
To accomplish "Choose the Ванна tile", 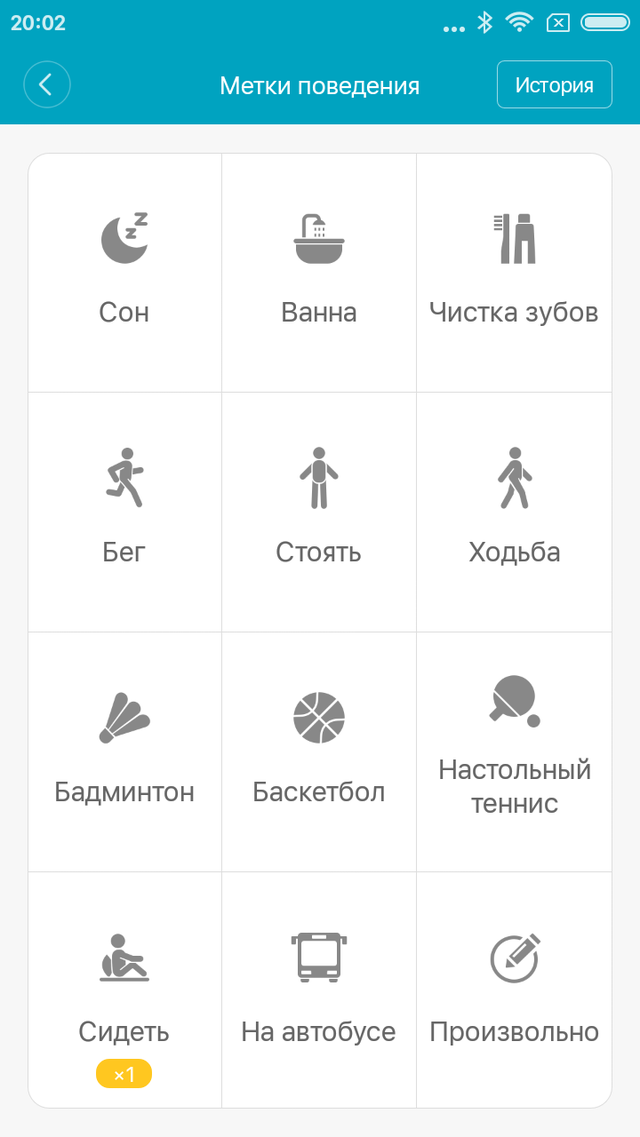I will 319,273.
